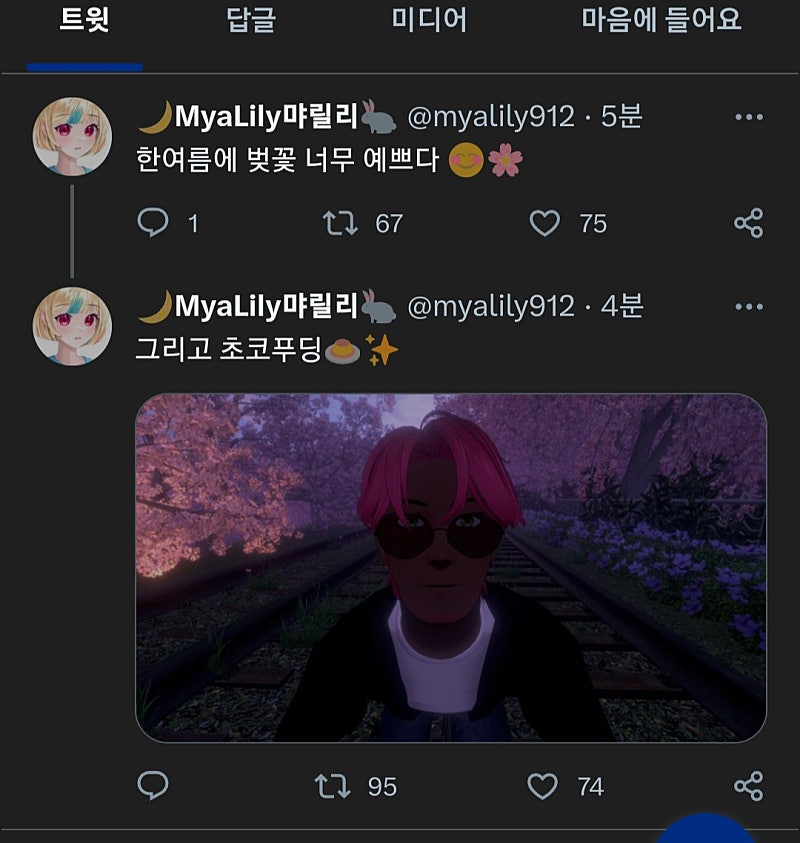Like the 한여름에 벚꽃 tweet

(544, 223)
